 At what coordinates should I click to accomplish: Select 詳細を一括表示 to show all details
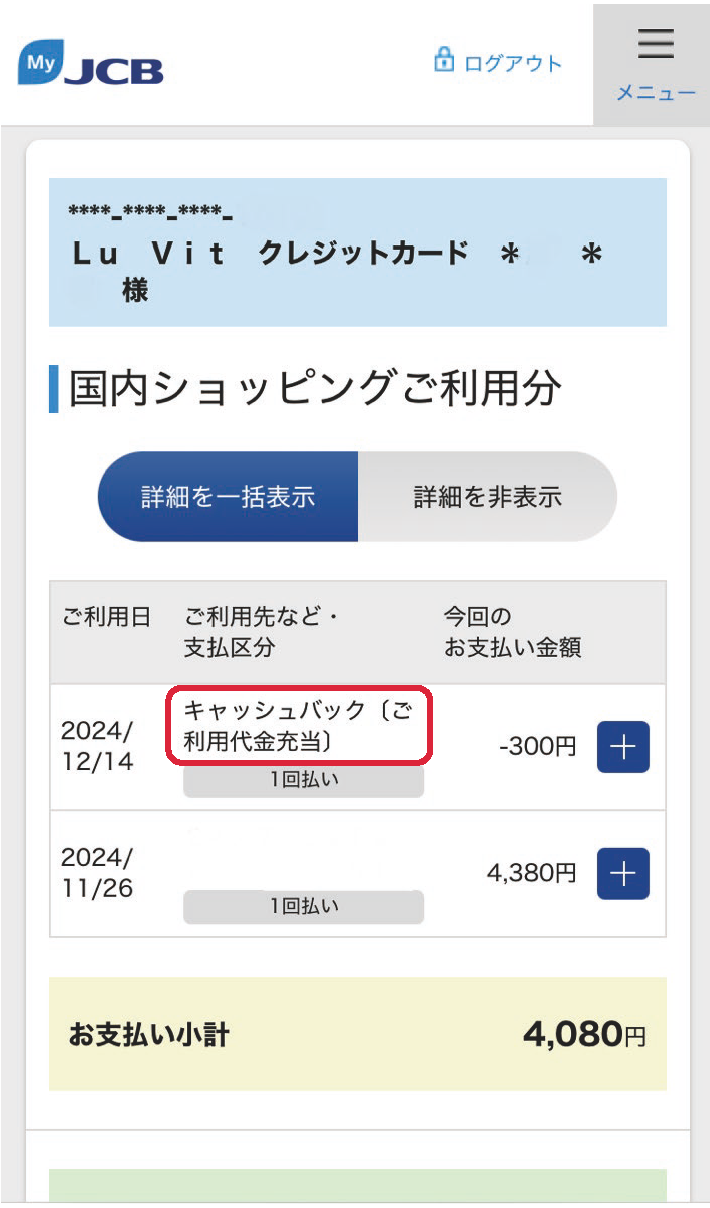(x=228, y=496)
